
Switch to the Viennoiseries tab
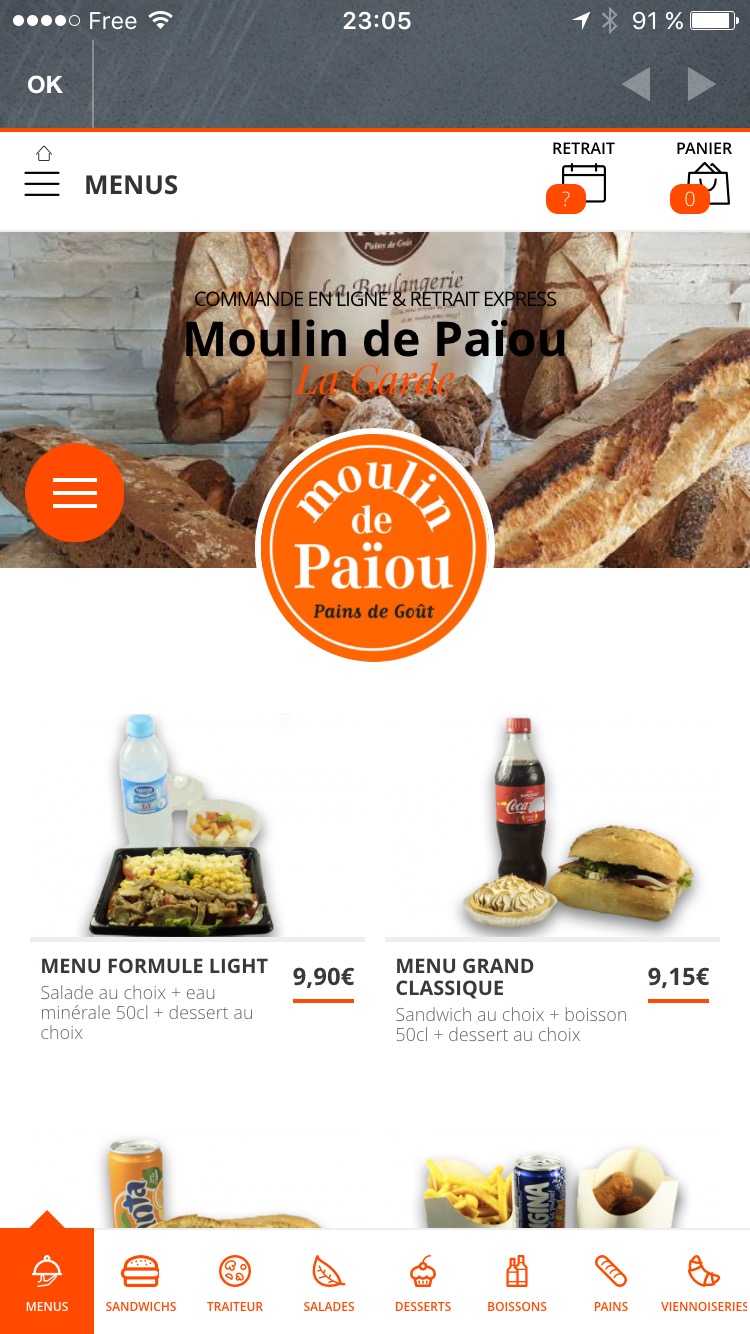point(704,1281)
